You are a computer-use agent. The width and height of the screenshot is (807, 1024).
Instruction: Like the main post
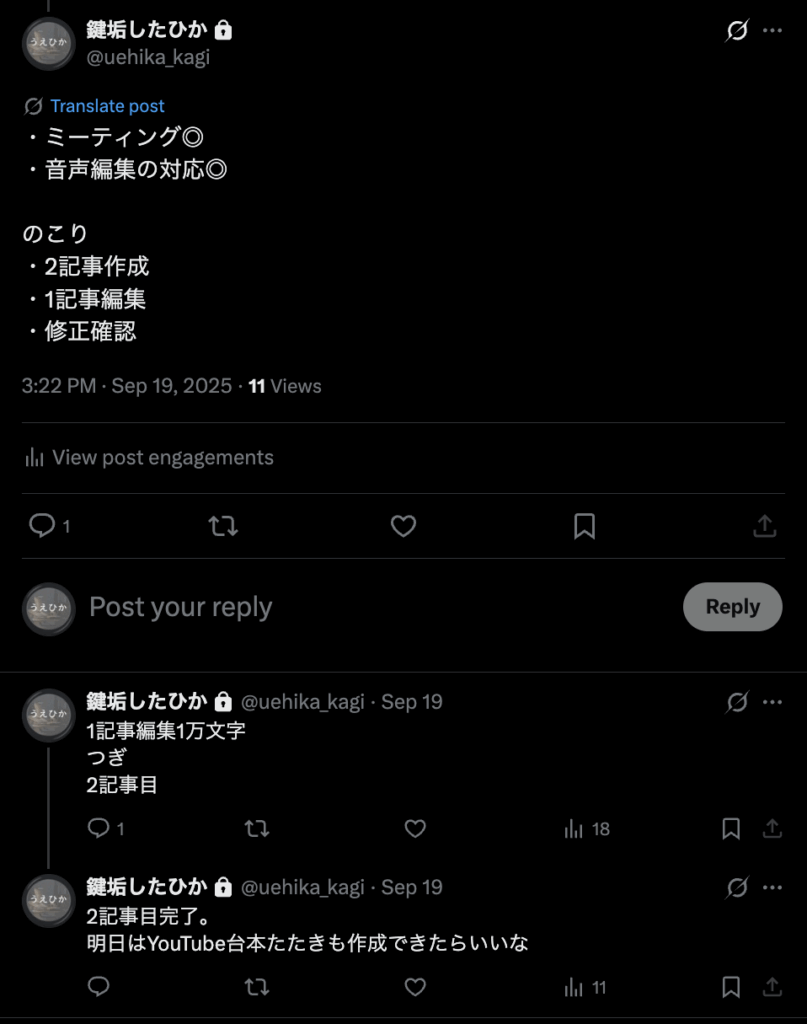click(x=403, y=526)
